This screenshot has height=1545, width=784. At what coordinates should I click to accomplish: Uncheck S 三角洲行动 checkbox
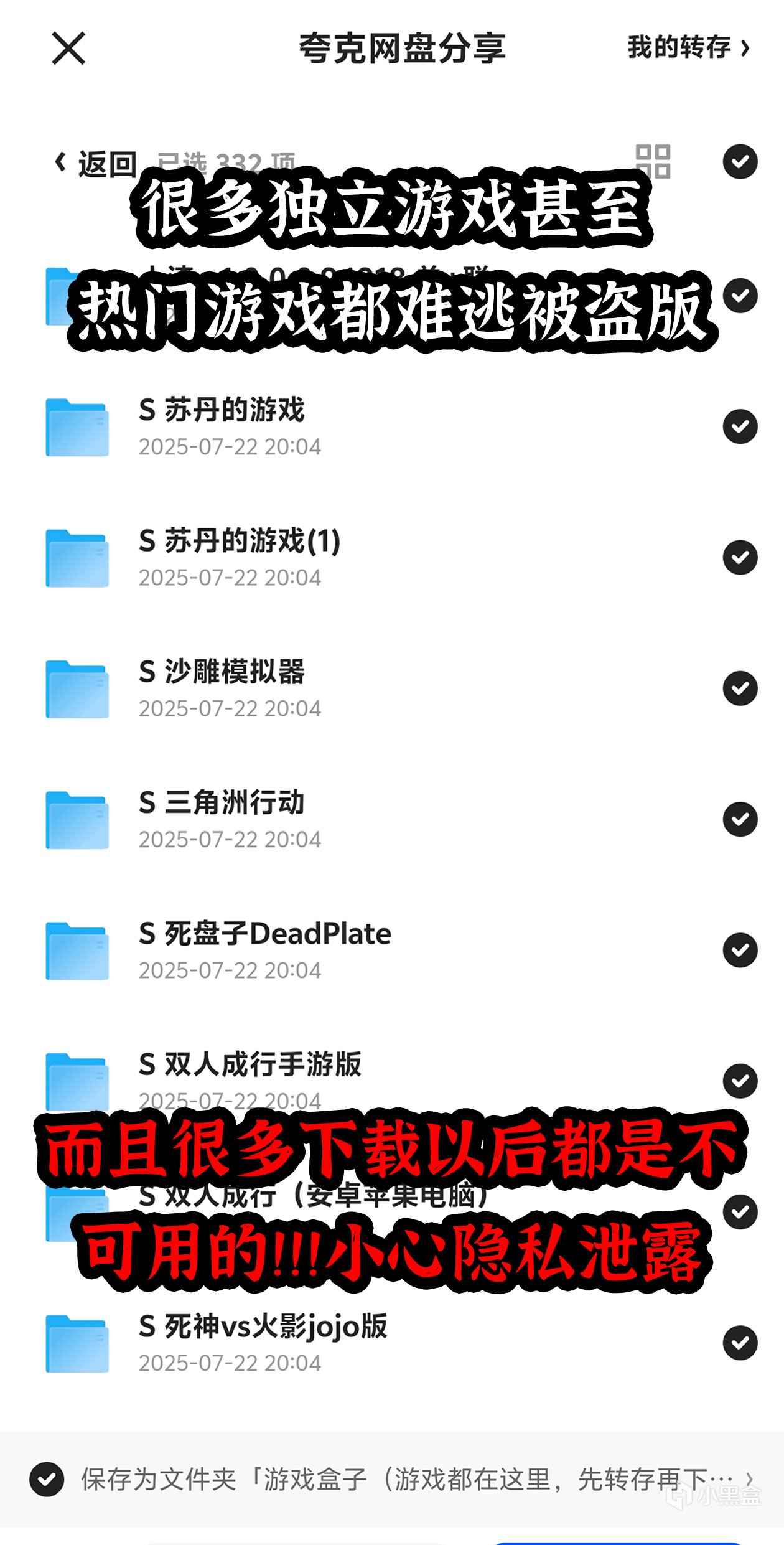[x=740, y=819]
